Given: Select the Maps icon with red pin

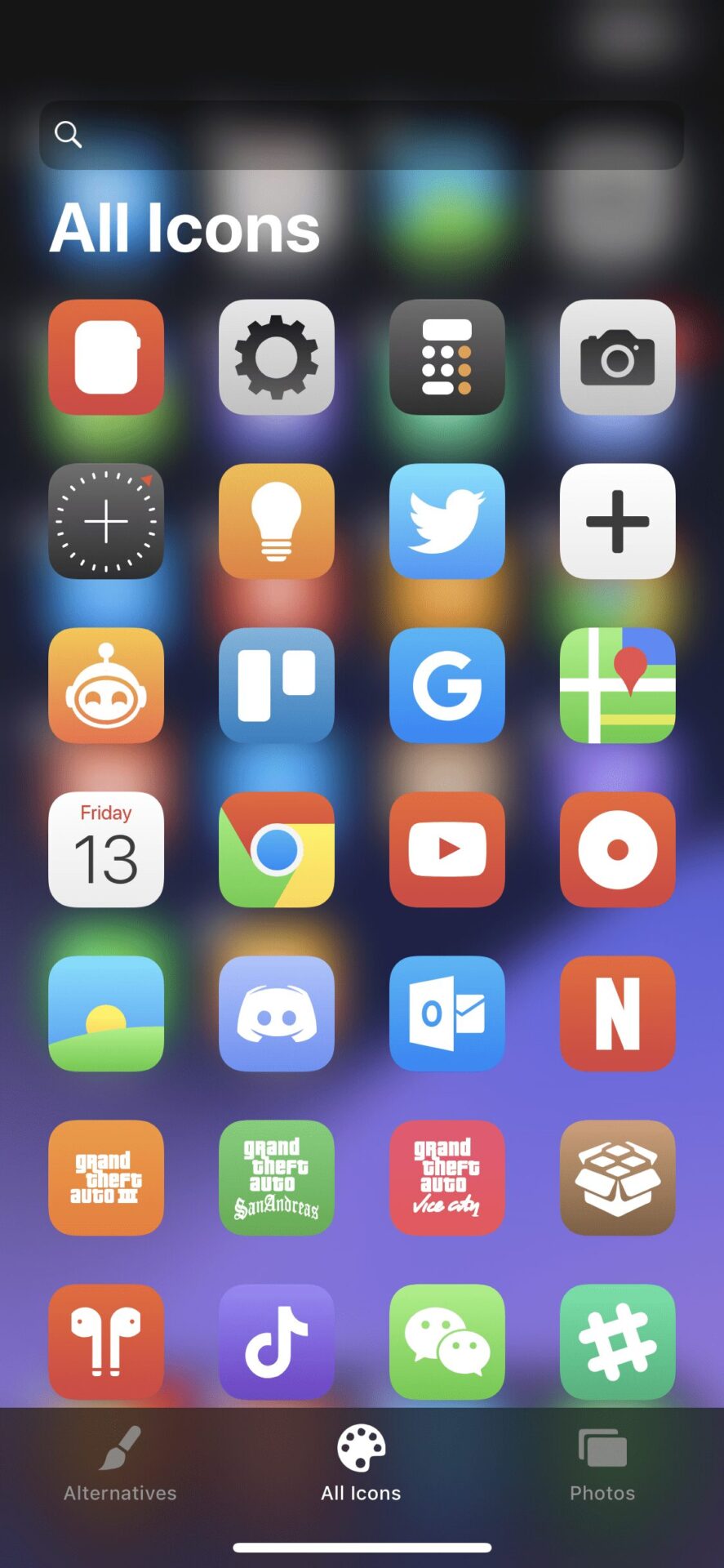Looking at the screenshot, I should pos(618,686).
